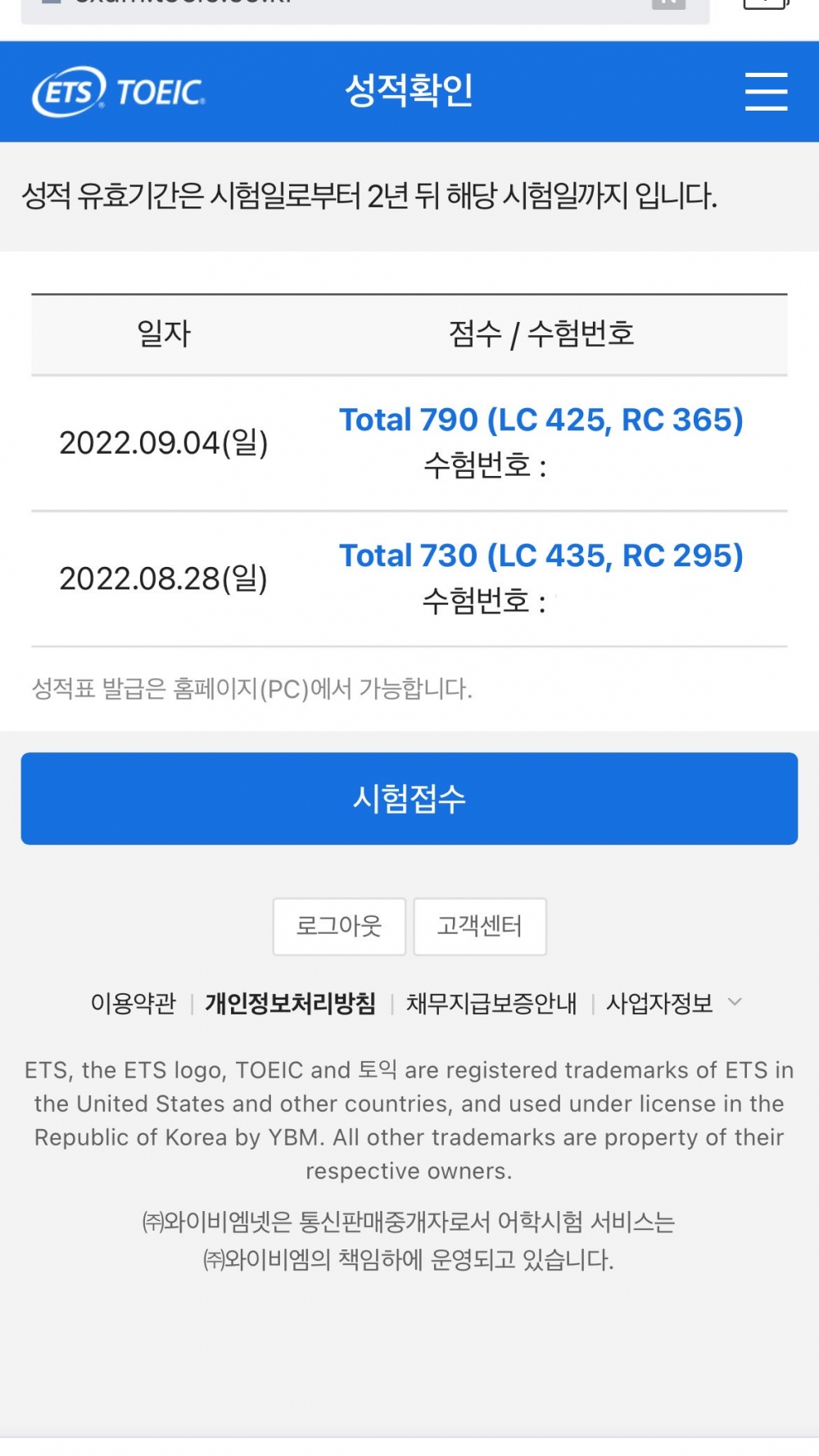This screenshot has width=819, height=1456.
Task: Tap the browser address bar
Action: (365, 8)
